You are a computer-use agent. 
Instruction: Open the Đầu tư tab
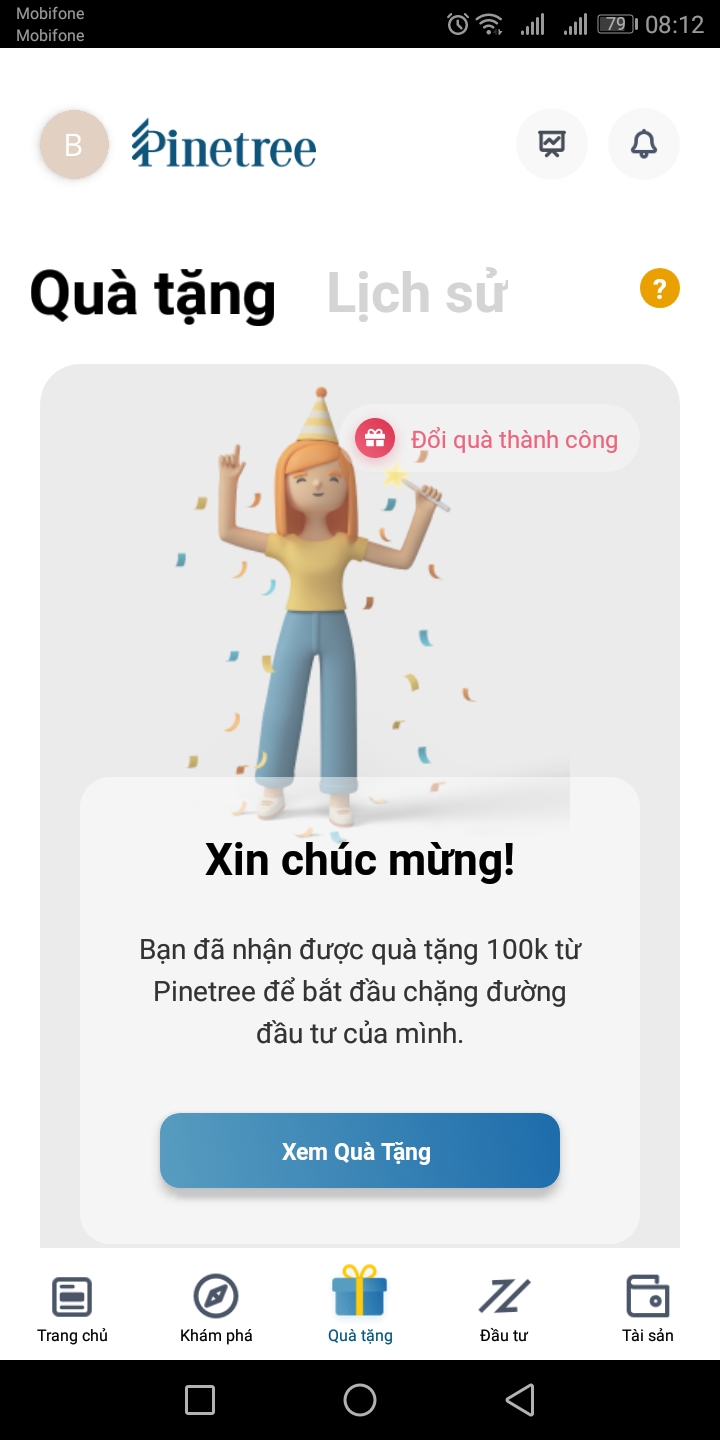(504, 1307)
